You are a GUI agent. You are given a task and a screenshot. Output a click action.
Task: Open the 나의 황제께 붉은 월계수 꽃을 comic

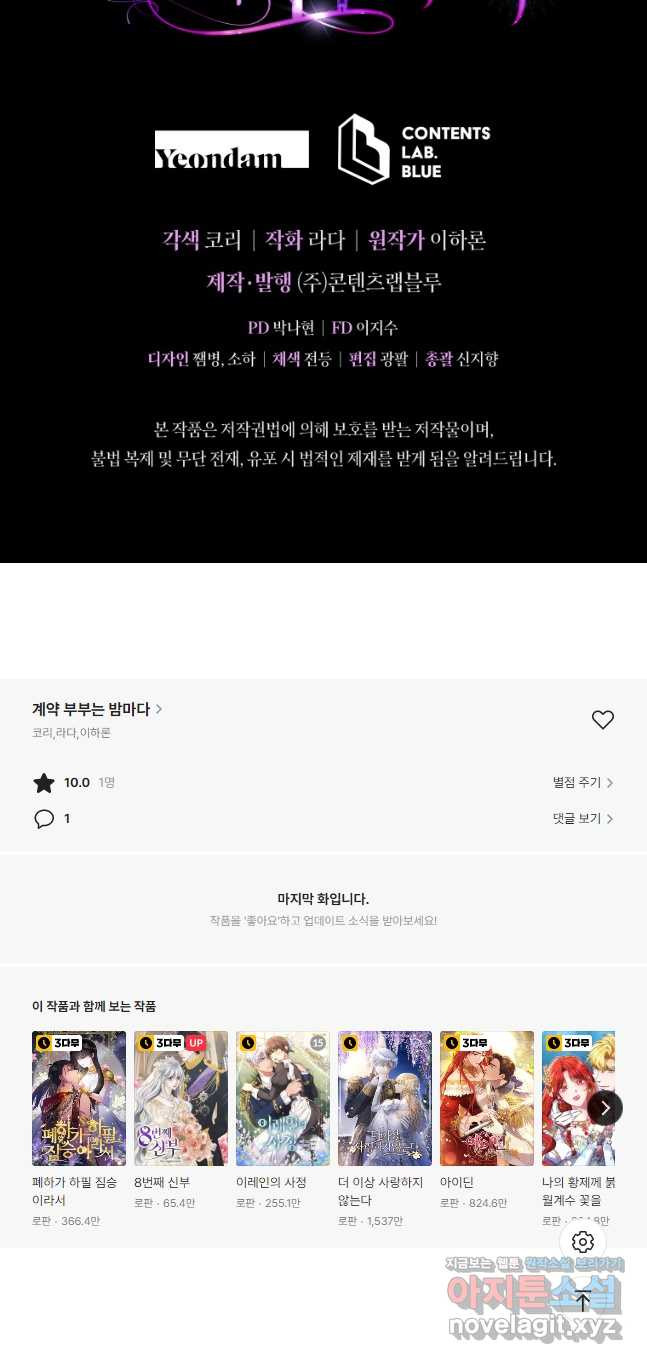click(578, 1098)
